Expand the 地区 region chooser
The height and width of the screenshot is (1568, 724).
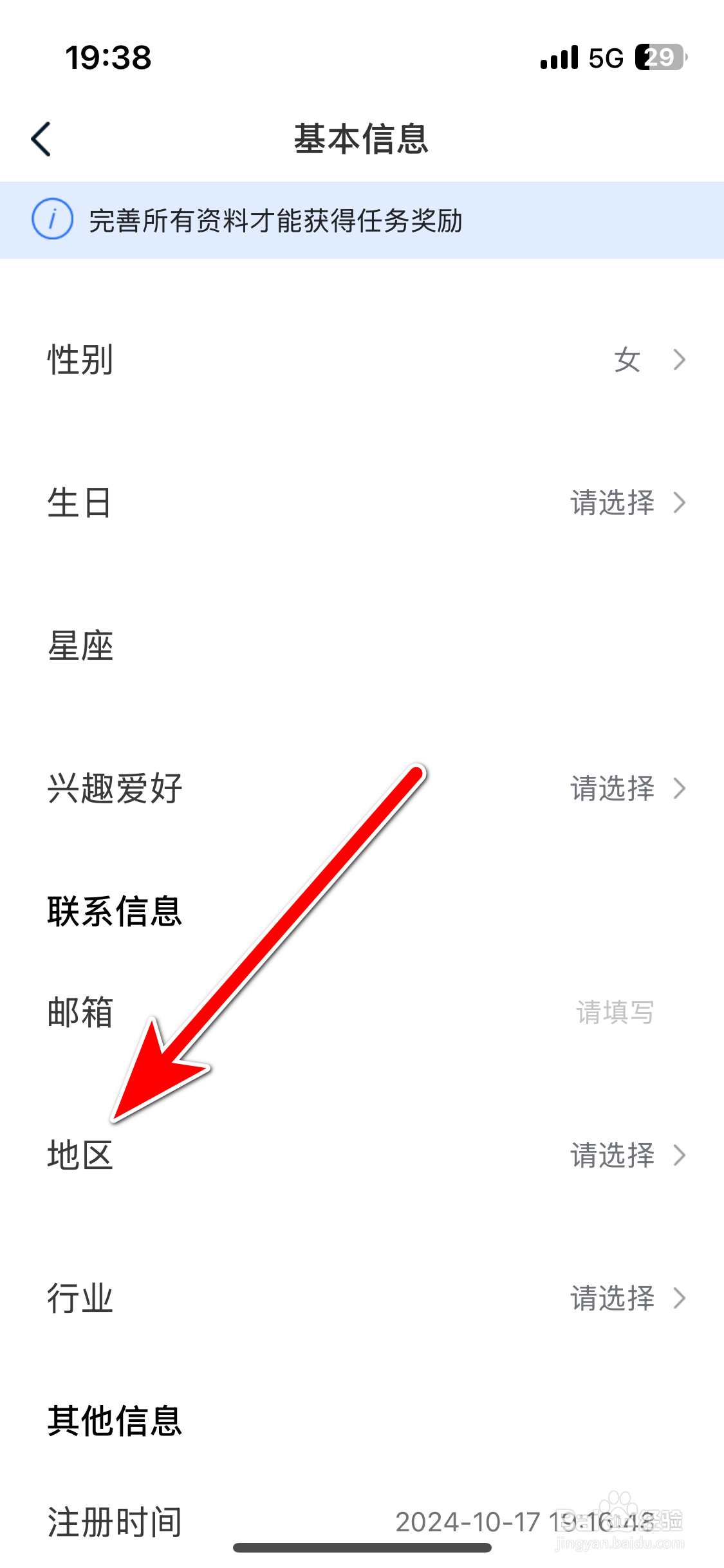[679, 1155]
